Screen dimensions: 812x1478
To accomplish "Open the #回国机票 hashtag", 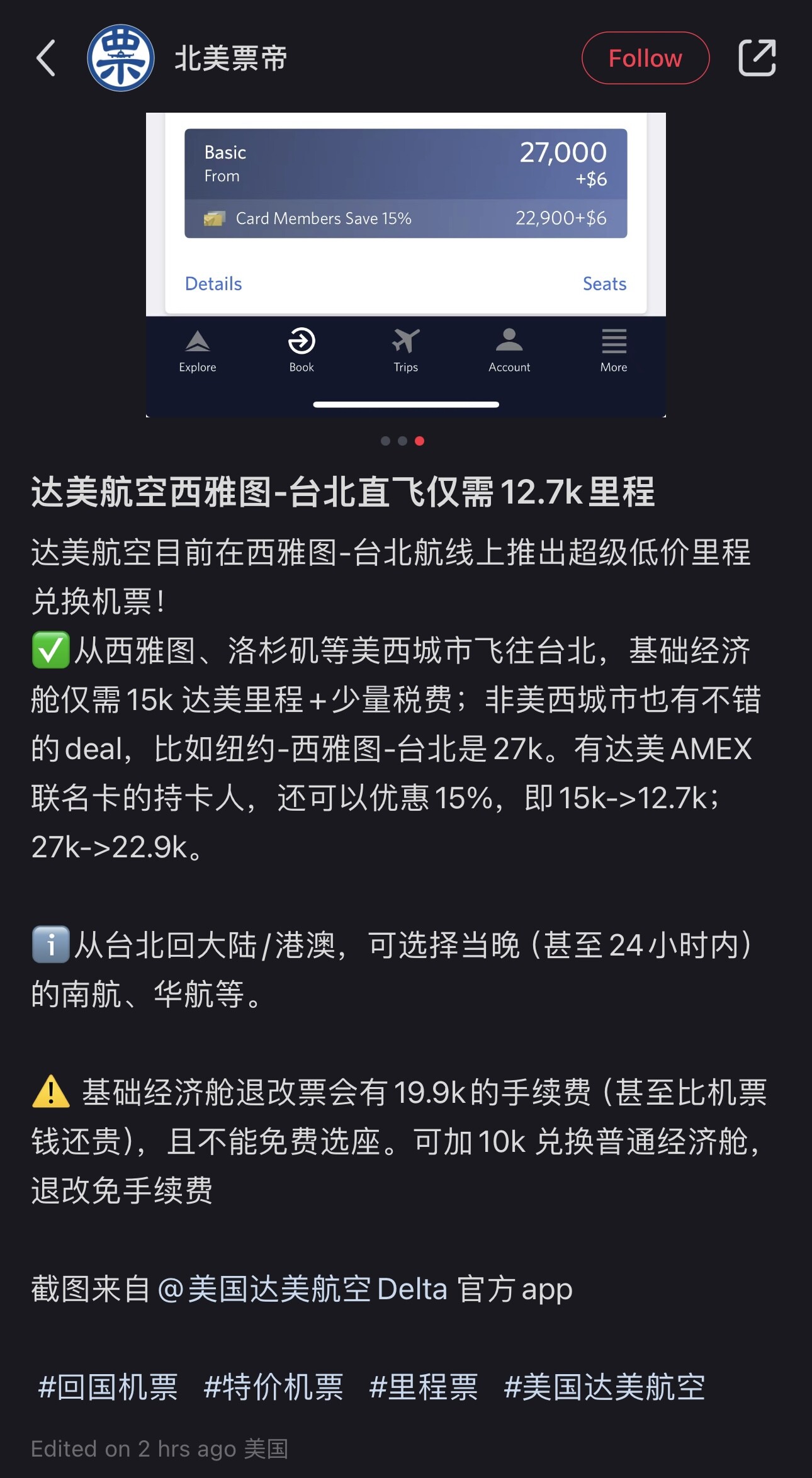I will tap(108, 1387).
